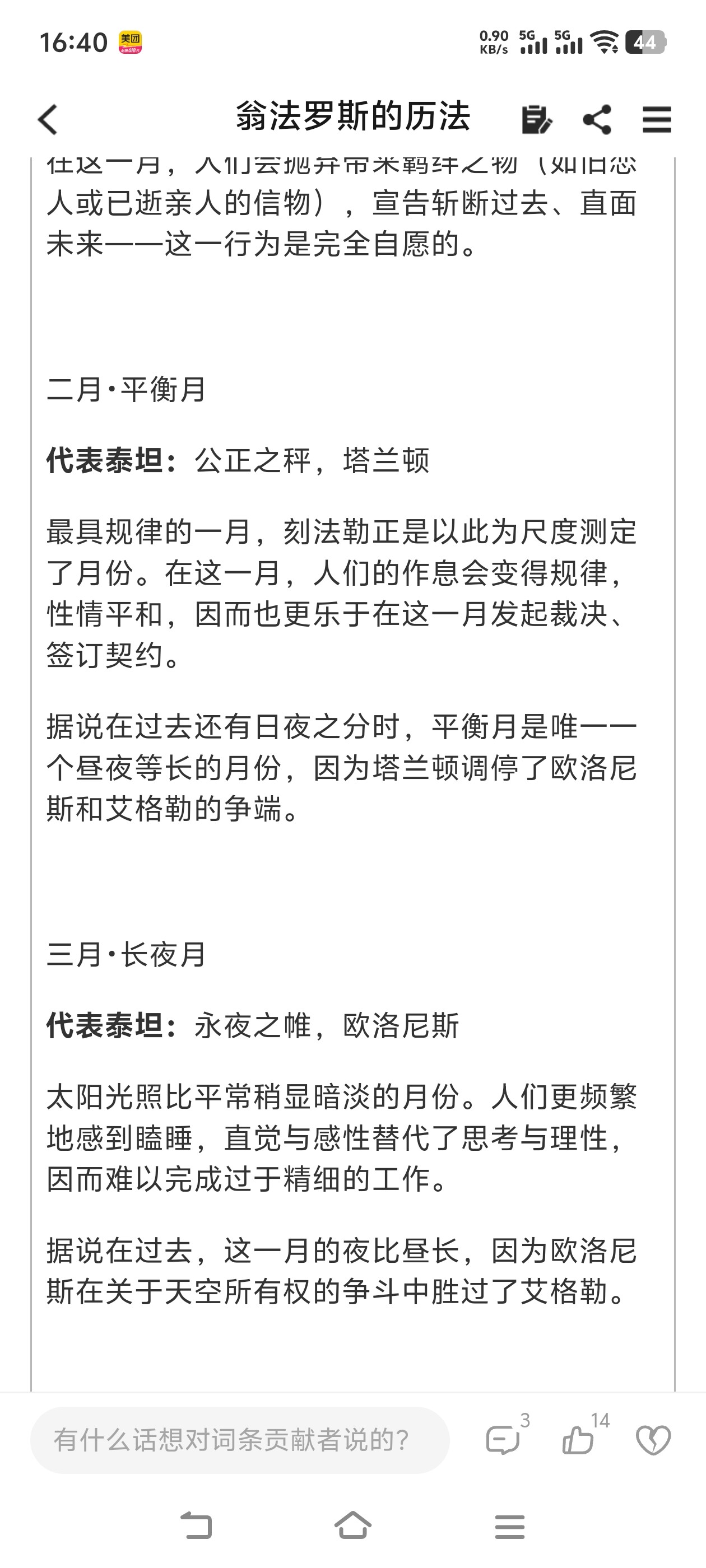Open the edit entry icon

537,119
